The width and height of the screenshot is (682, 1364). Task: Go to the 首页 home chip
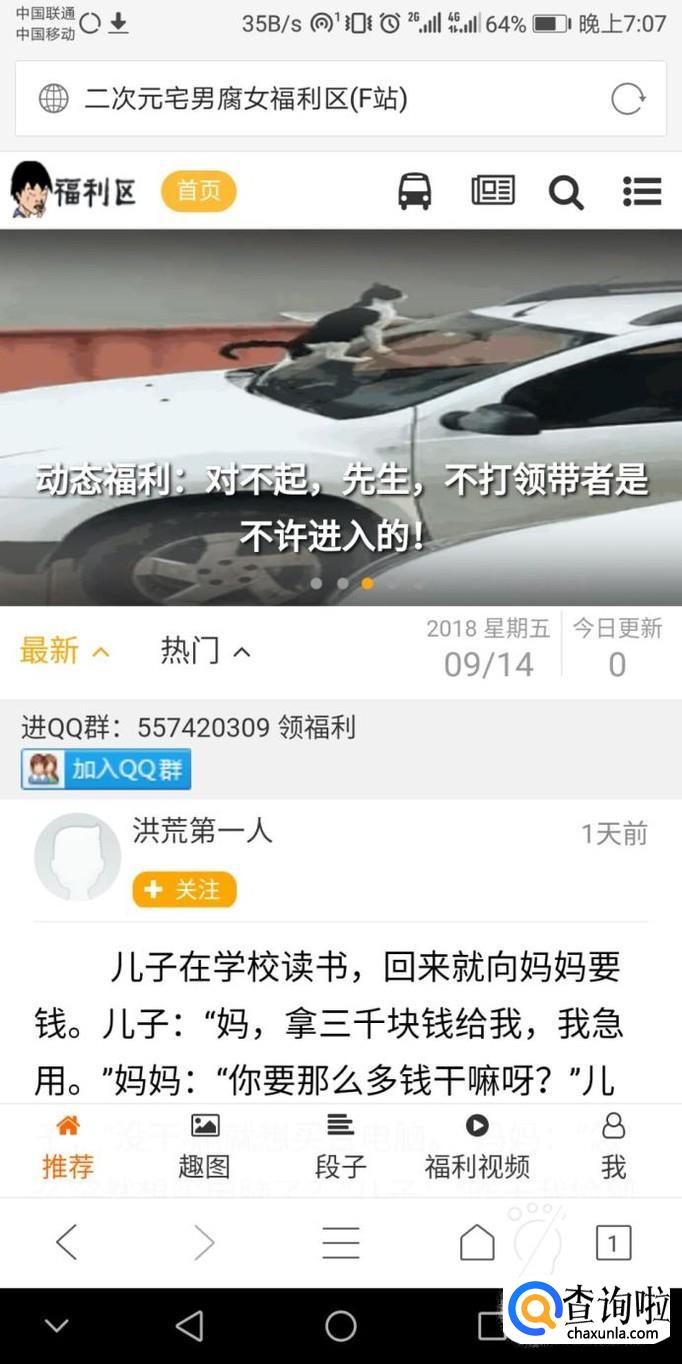click(x=199, y=191)
